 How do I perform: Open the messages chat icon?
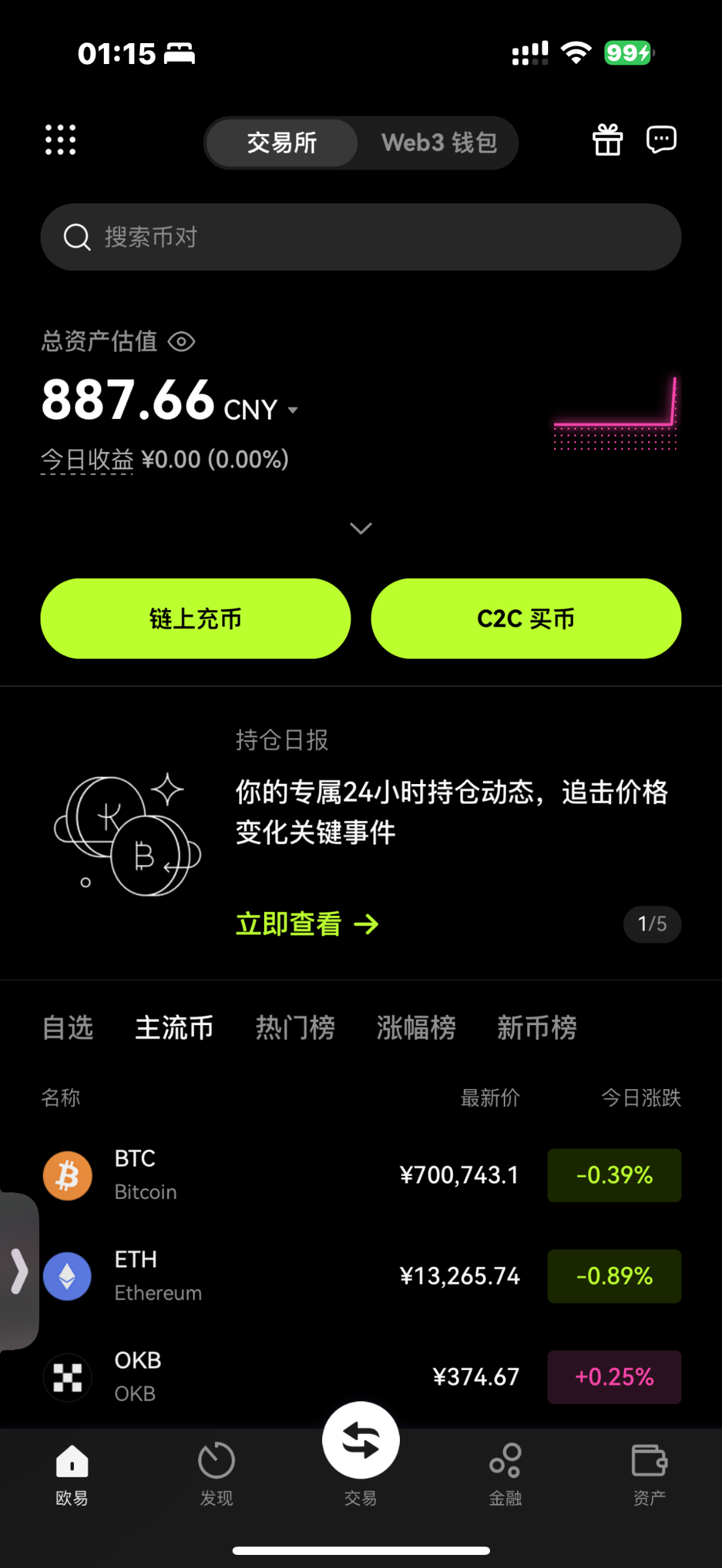tap(661, 140)
